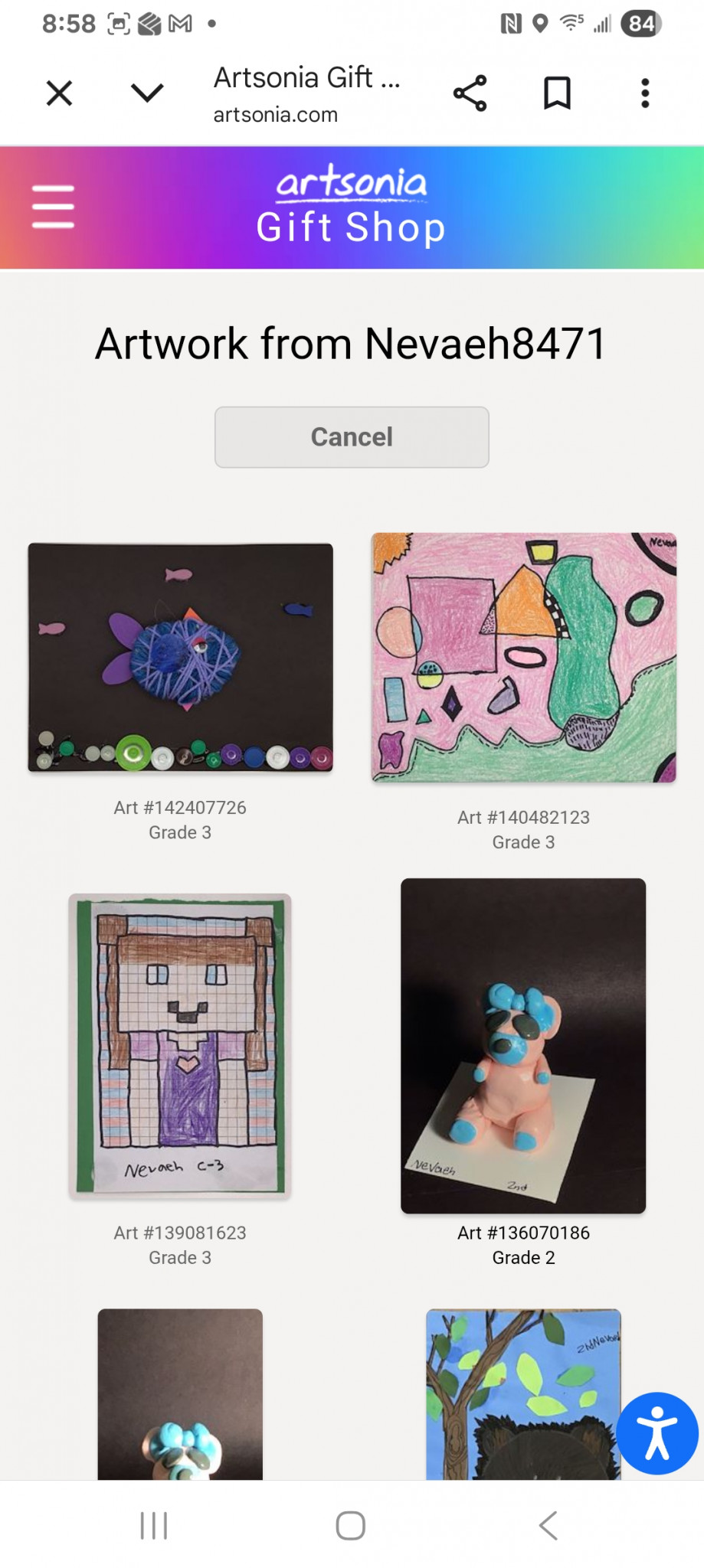The width and height of the screenshot is (704, 1568).
Task: Bookmark this page
Action: 557,93
